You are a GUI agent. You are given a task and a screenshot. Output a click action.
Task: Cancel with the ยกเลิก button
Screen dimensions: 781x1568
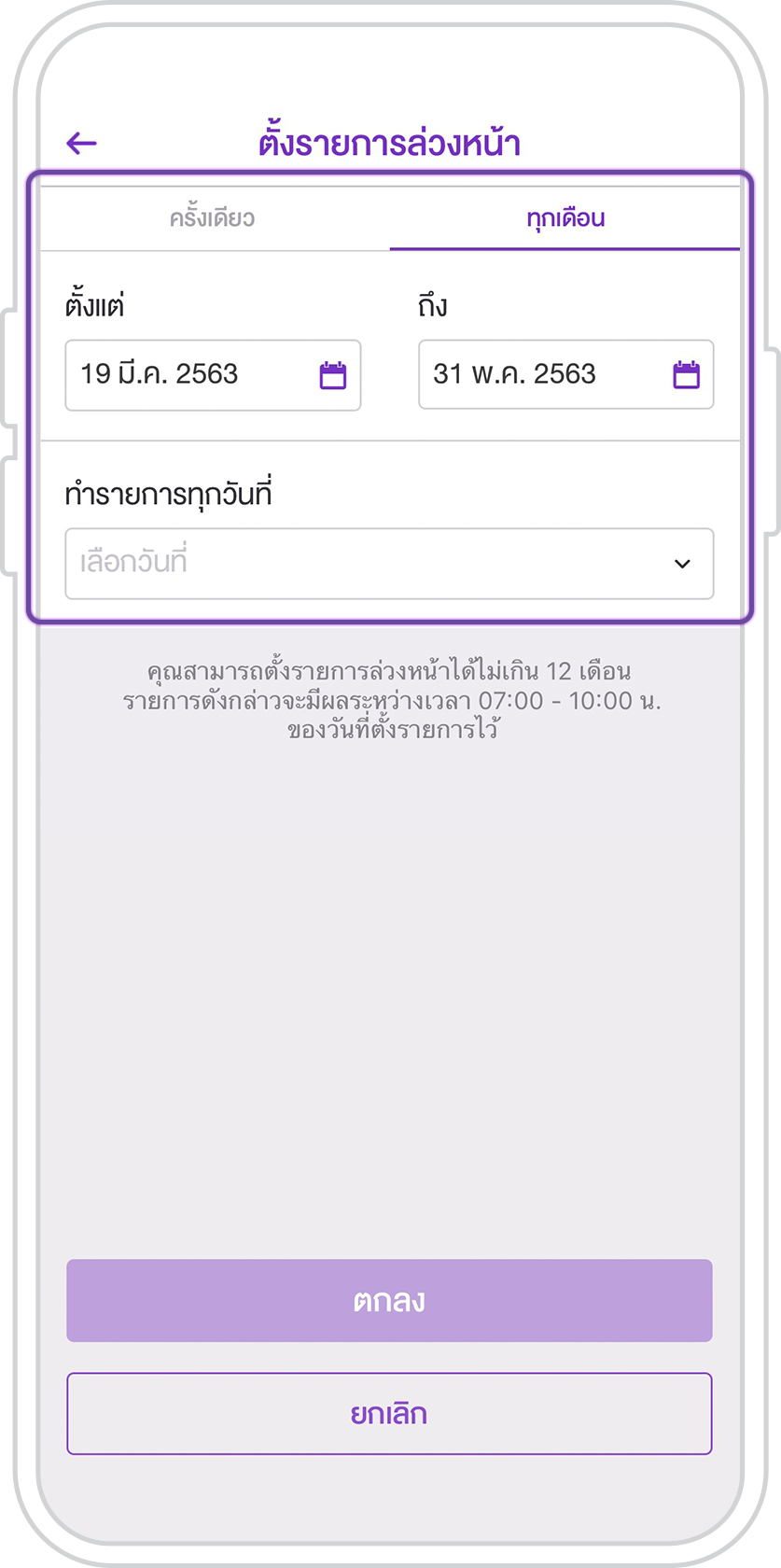tap(389, 1413)
